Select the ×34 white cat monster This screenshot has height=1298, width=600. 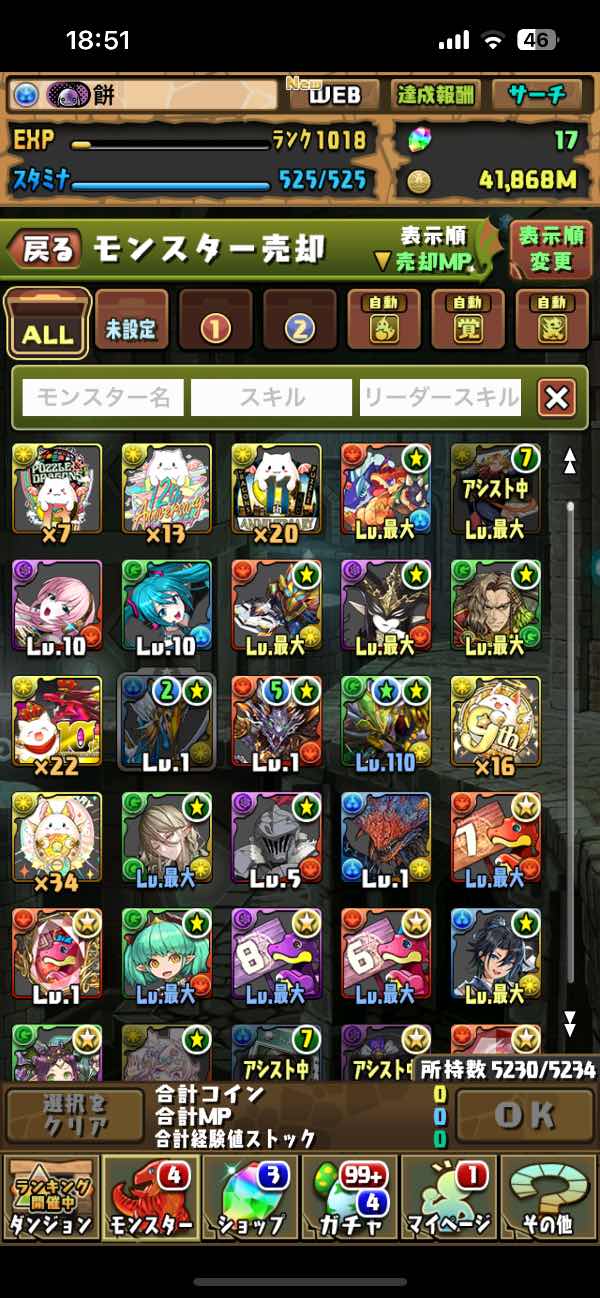click(56, 840)
